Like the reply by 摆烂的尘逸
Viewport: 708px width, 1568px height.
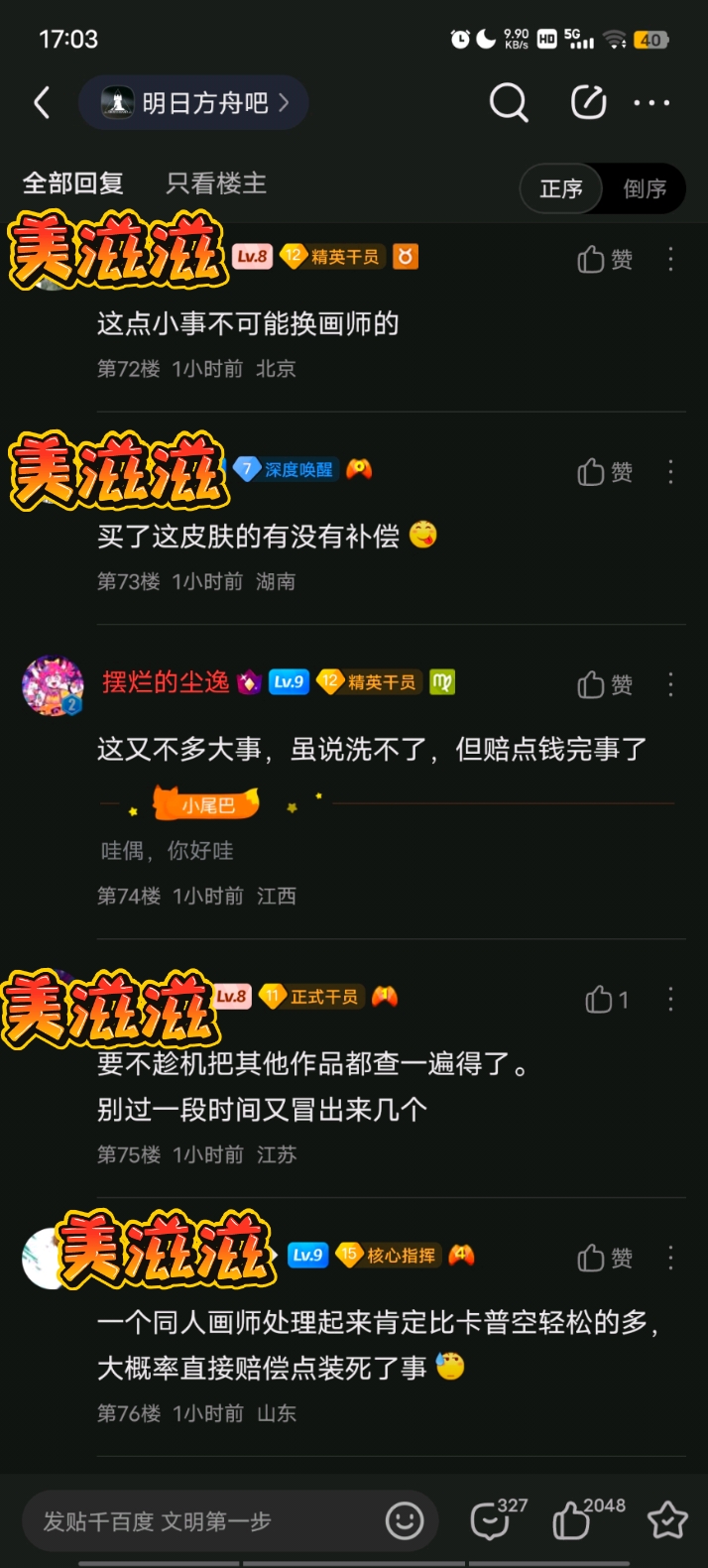605,684
